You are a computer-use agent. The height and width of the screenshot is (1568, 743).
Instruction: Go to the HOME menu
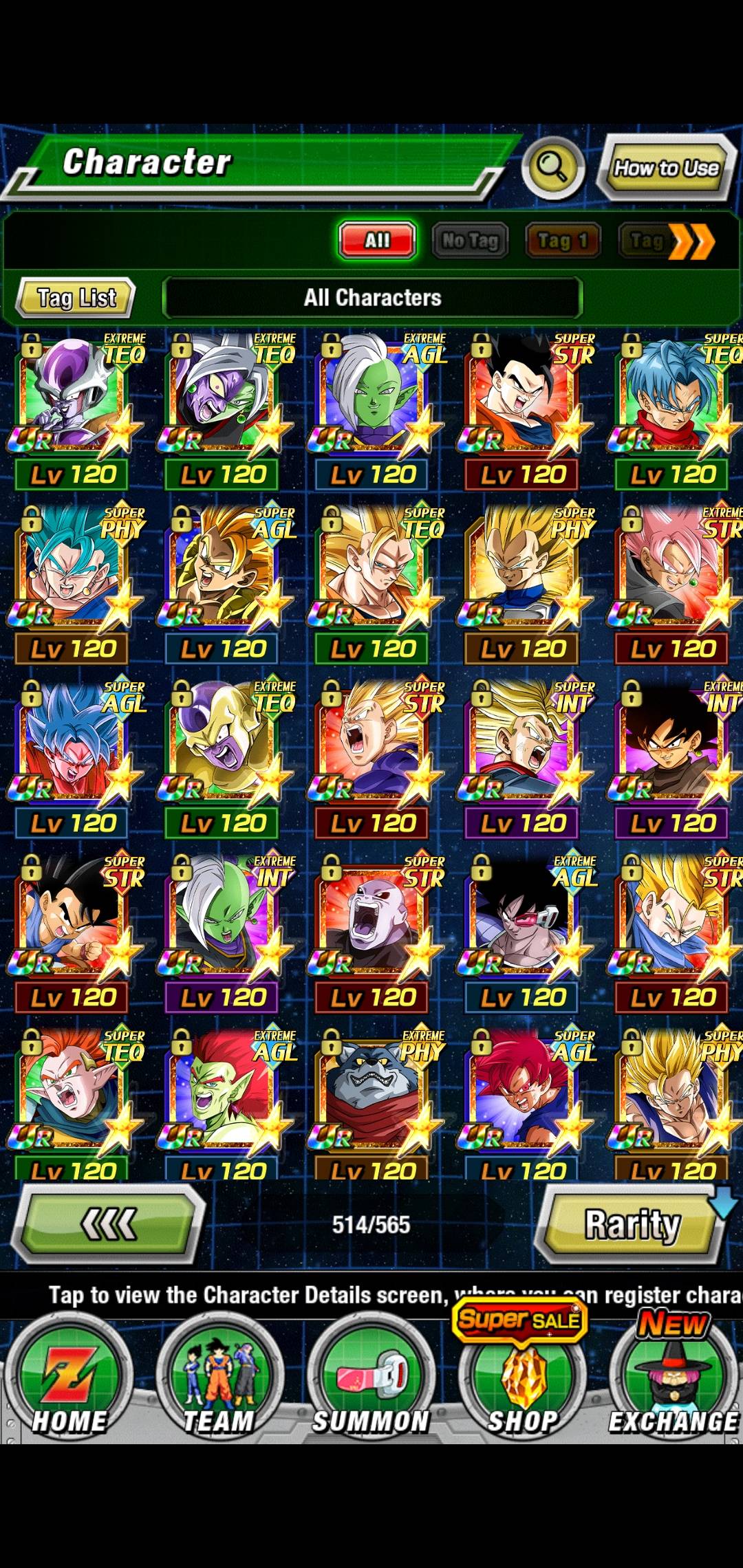69,1378
